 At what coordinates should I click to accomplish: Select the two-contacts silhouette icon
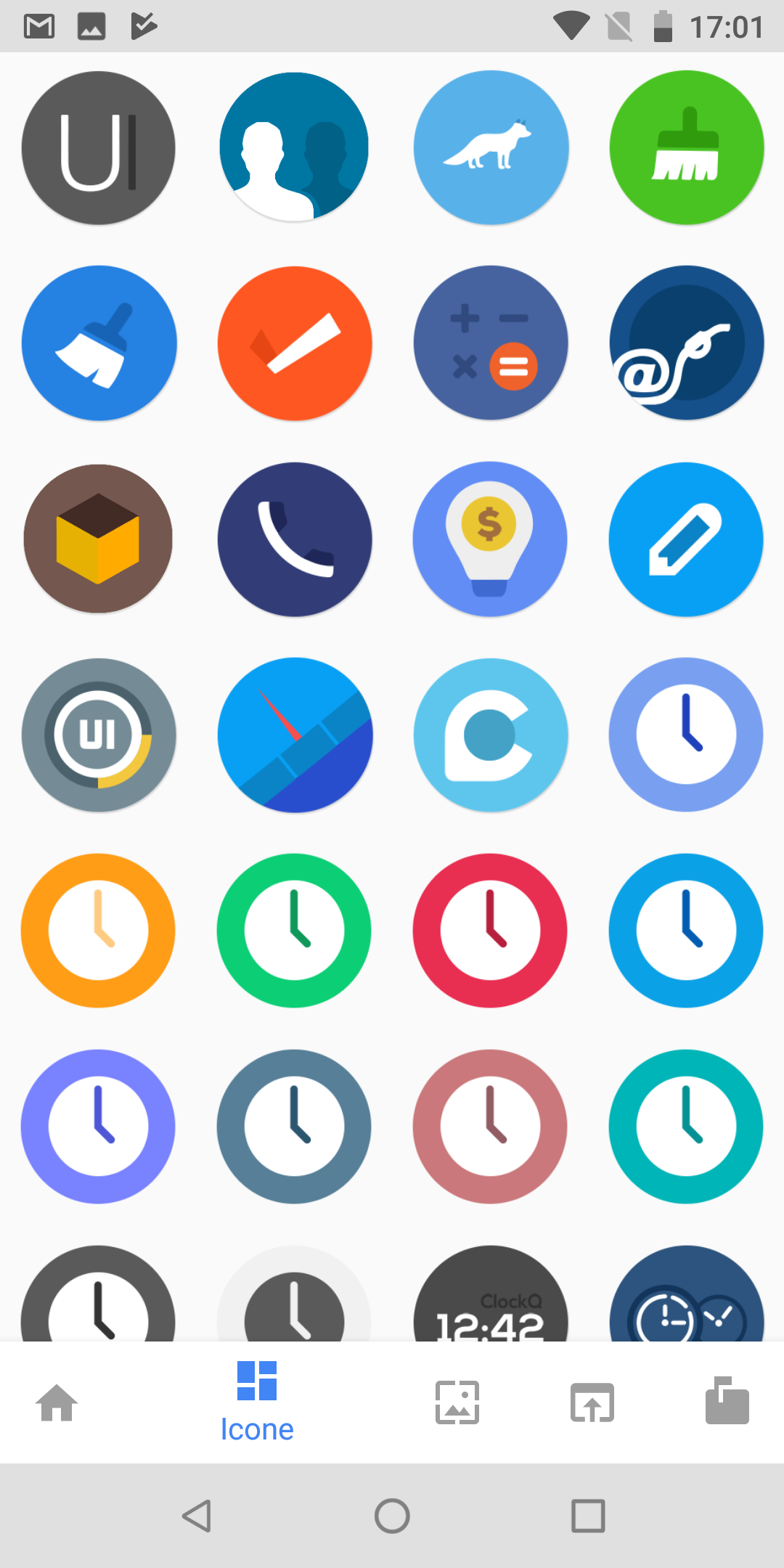tap(295, 147)
